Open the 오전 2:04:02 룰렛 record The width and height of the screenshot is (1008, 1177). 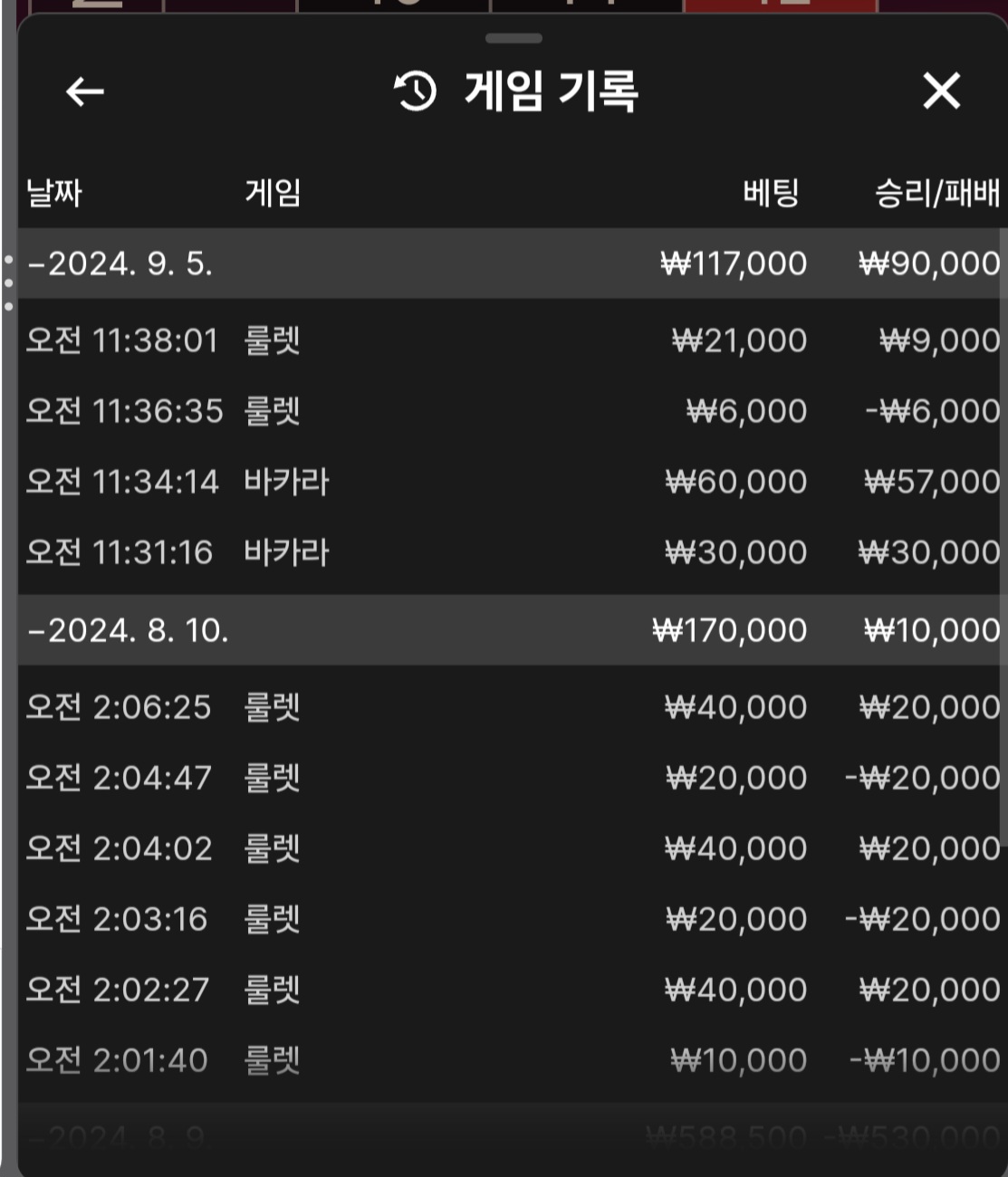[x=507, y=849]
